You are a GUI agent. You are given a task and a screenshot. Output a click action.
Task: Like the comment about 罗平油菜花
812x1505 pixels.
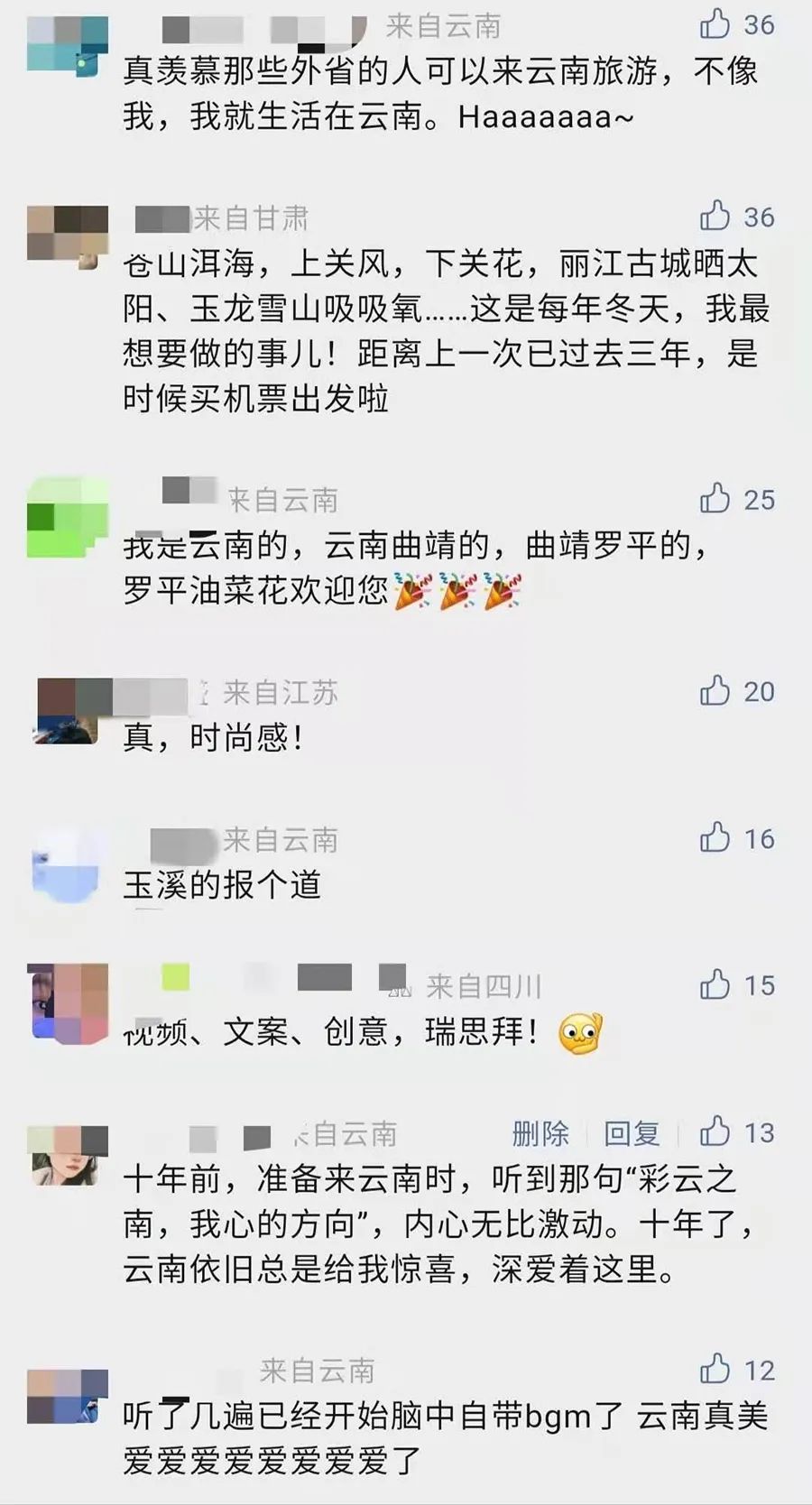pyautogui.click(x=715, y=499)
